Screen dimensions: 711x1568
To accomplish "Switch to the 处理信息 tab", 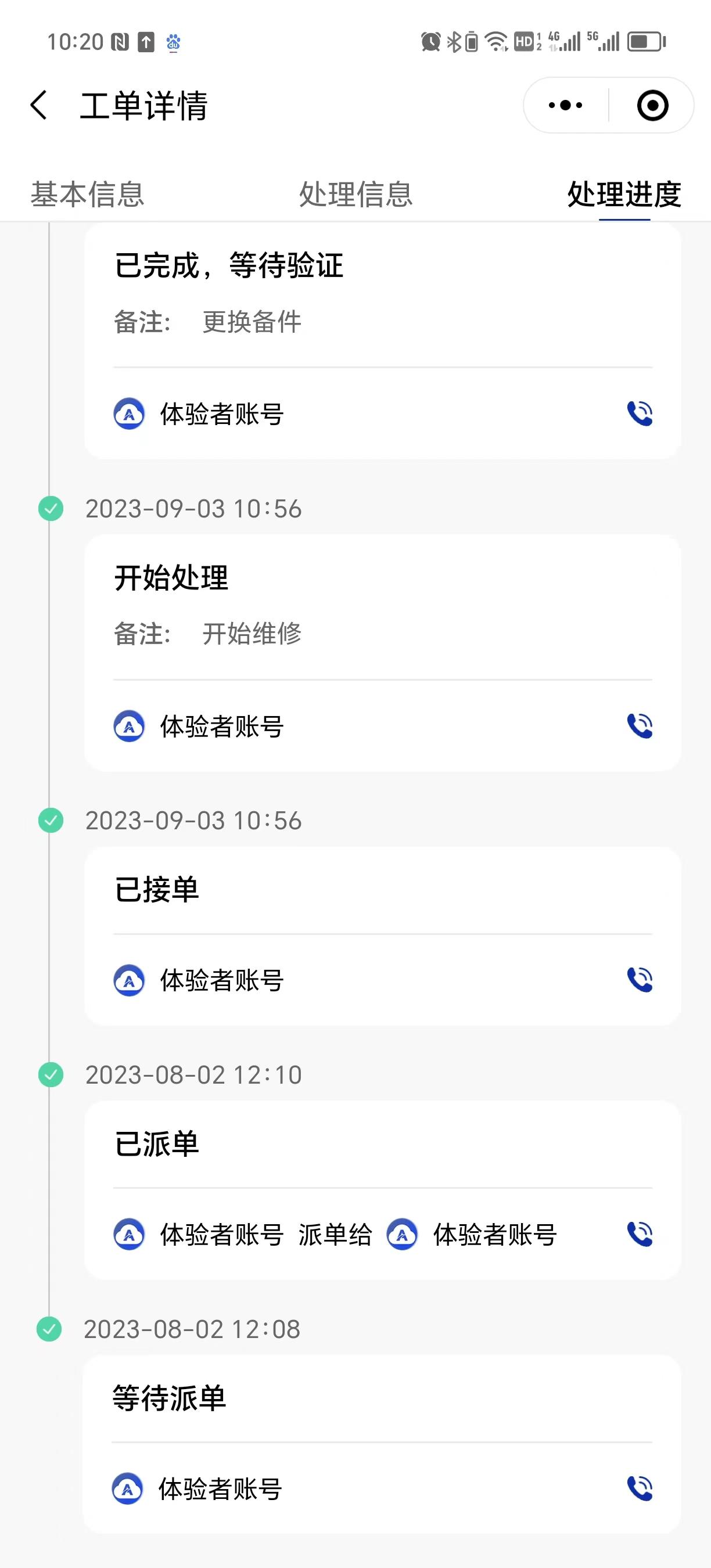I will 355,195.
